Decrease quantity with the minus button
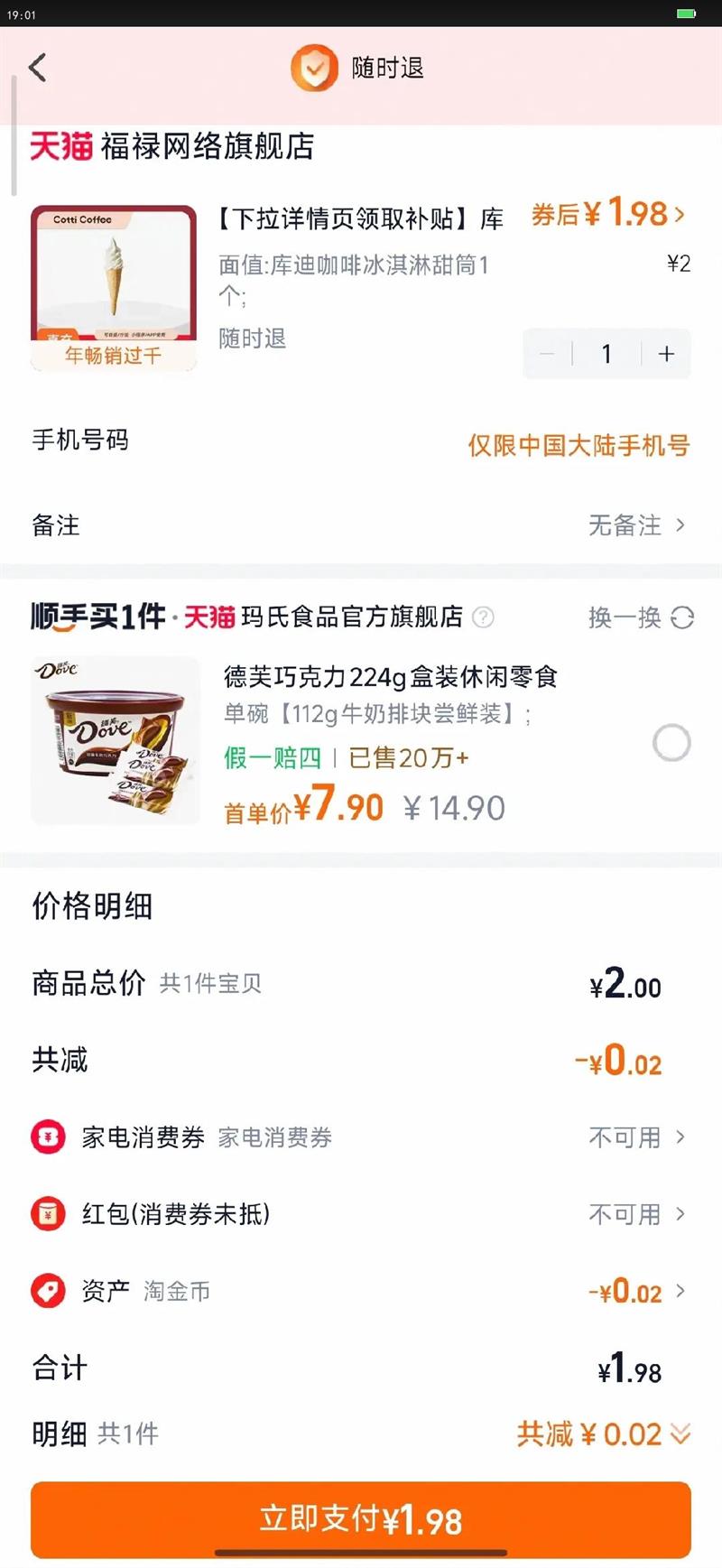722x1568 pixels. (547, 354)
